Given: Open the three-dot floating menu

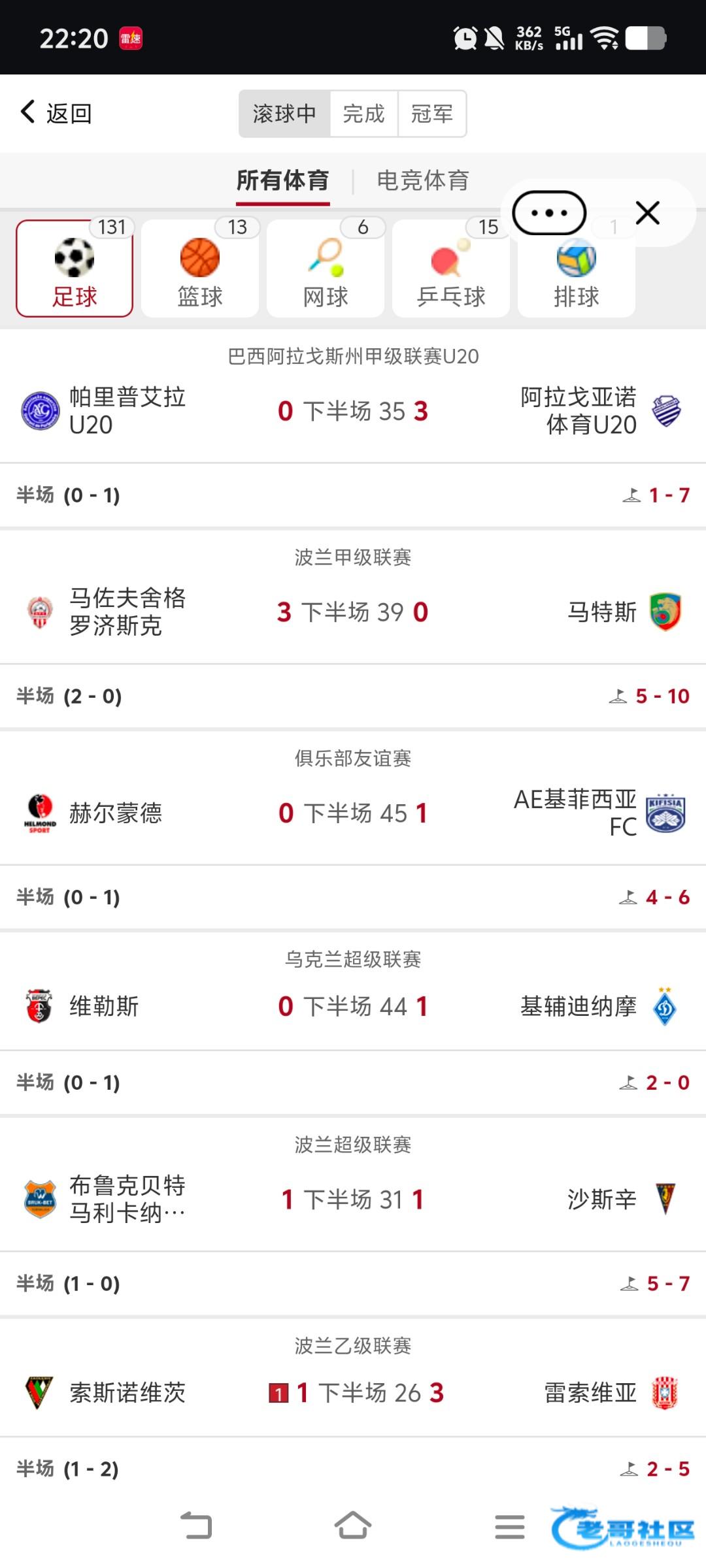Looking at the screenshot, I should coord(549,213).
